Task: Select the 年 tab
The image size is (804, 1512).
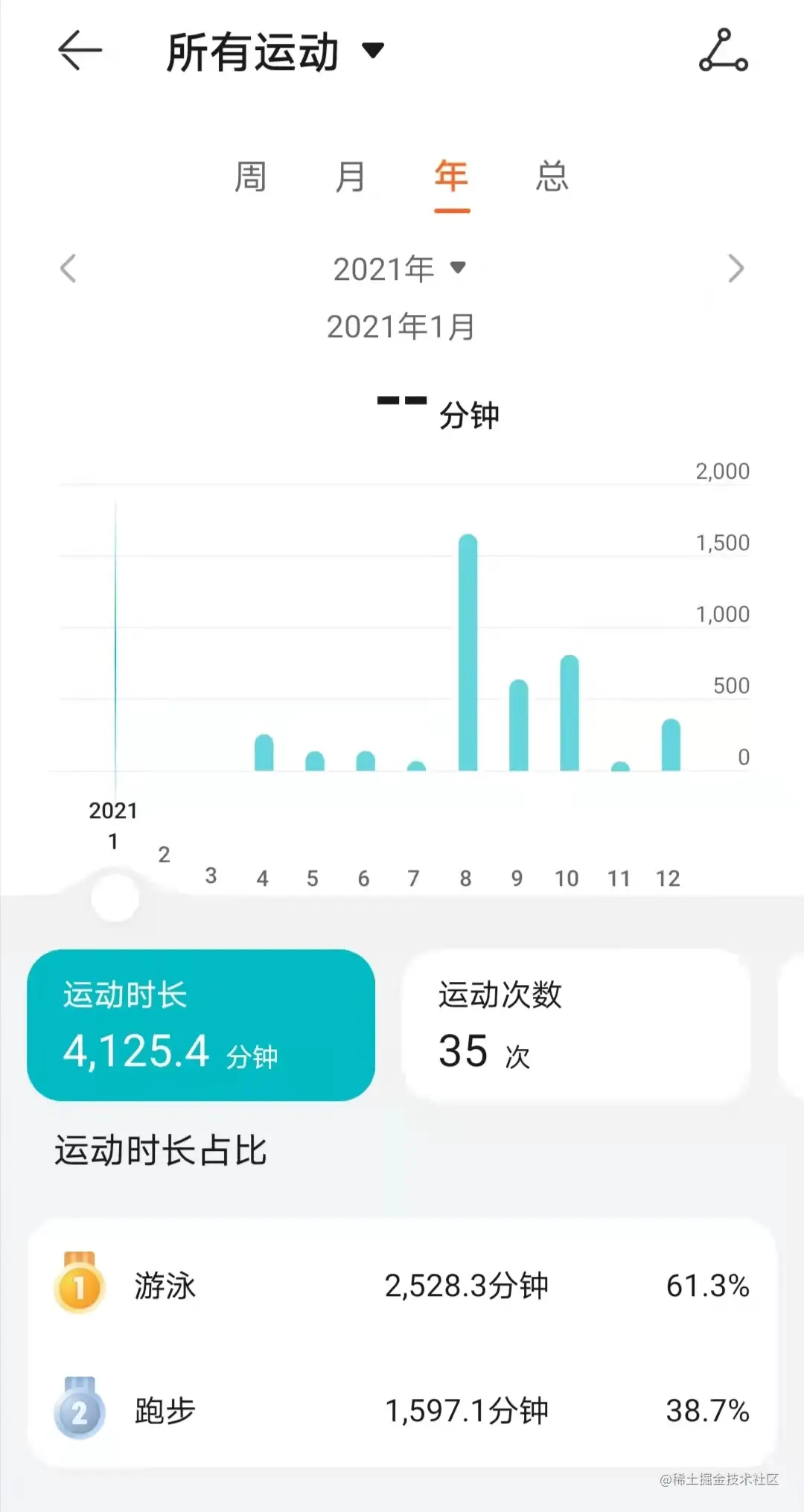Action: [x=450, y=176]
